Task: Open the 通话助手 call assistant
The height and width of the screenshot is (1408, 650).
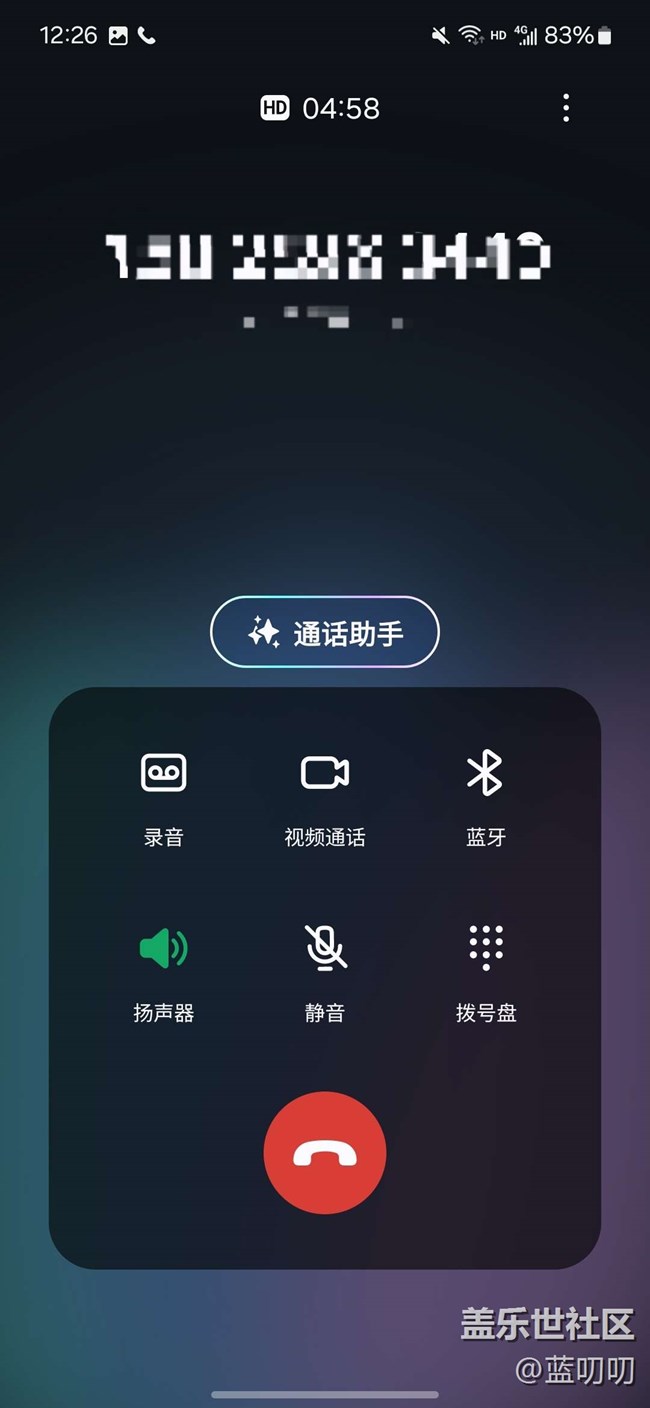Action: click(325, 632)
